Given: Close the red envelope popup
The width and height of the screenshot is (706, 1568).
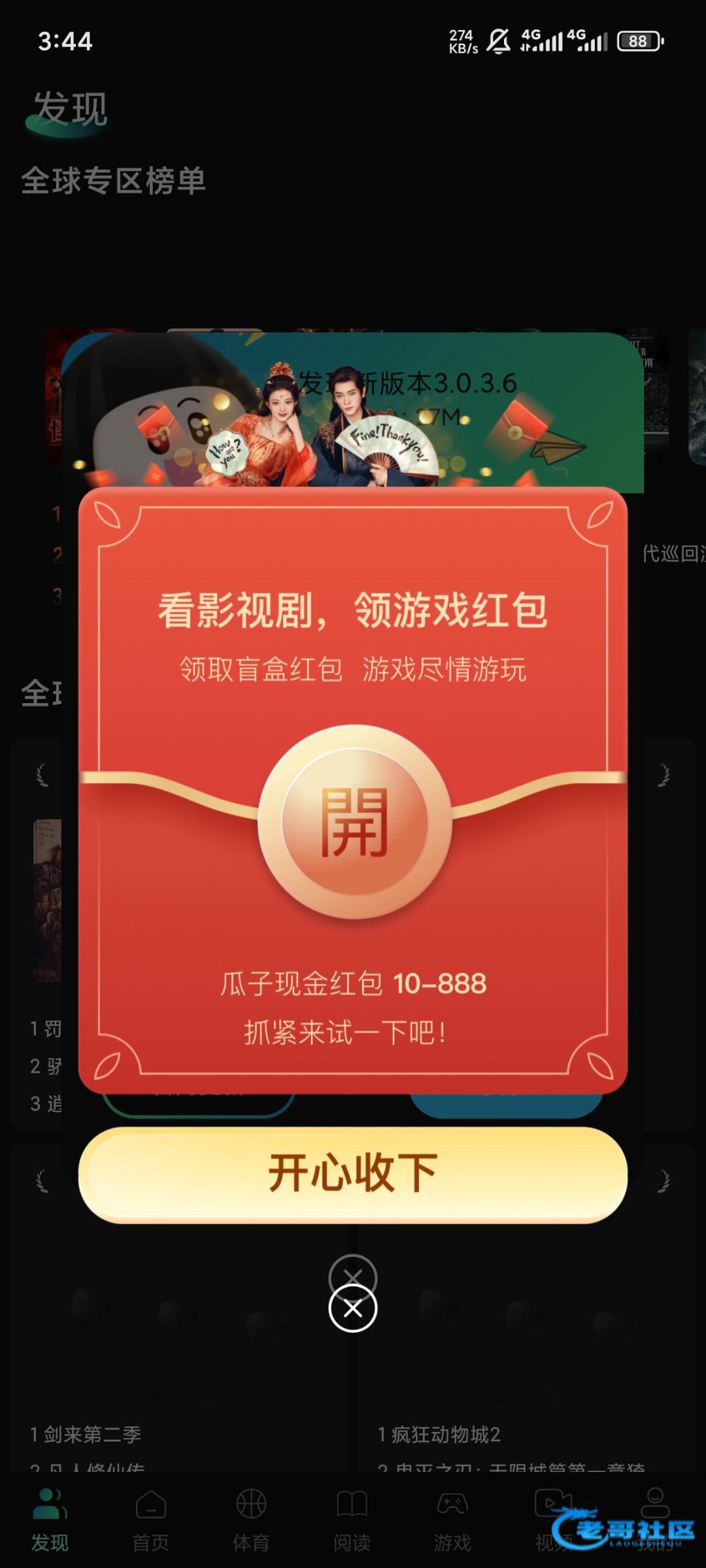Looking at the screenshot, I should click(353, 1308).
